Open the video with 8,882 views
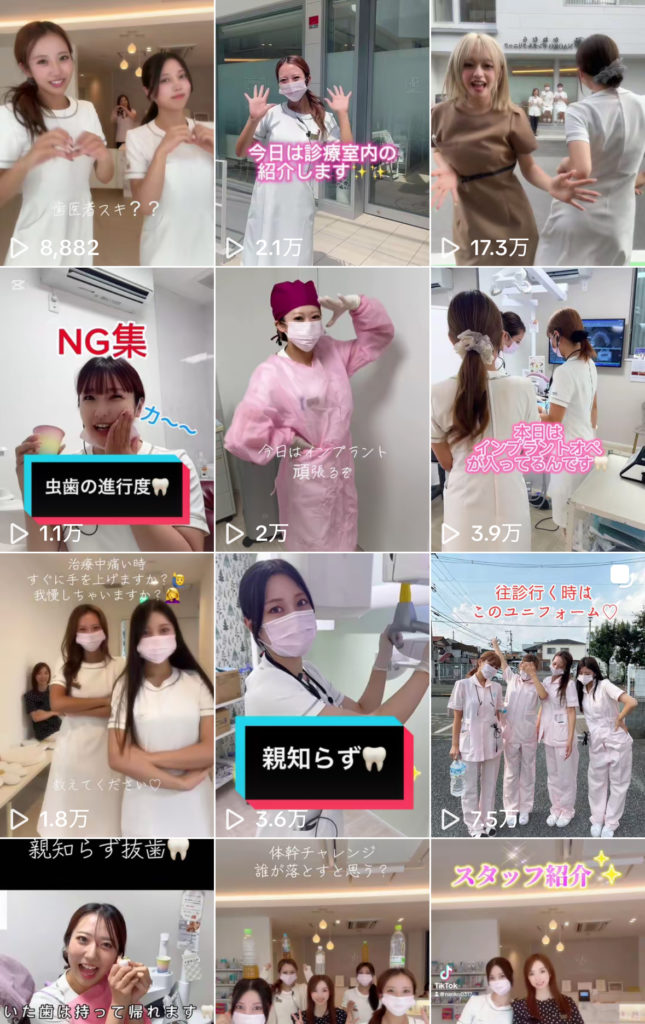The height and width of the screenshot is (1024, 645). tap(106, 132)
